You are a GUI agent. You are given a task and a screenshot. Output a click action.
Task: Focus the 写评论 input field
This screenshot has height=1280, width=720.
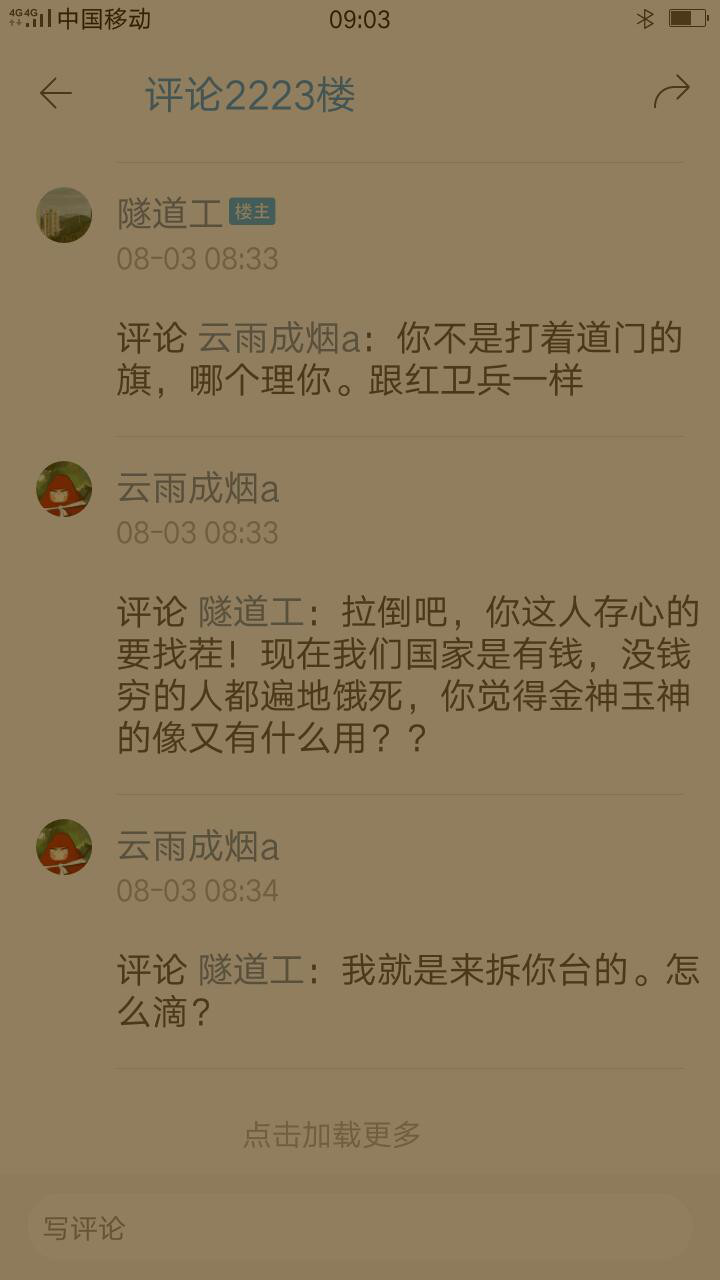(360, 1227)
